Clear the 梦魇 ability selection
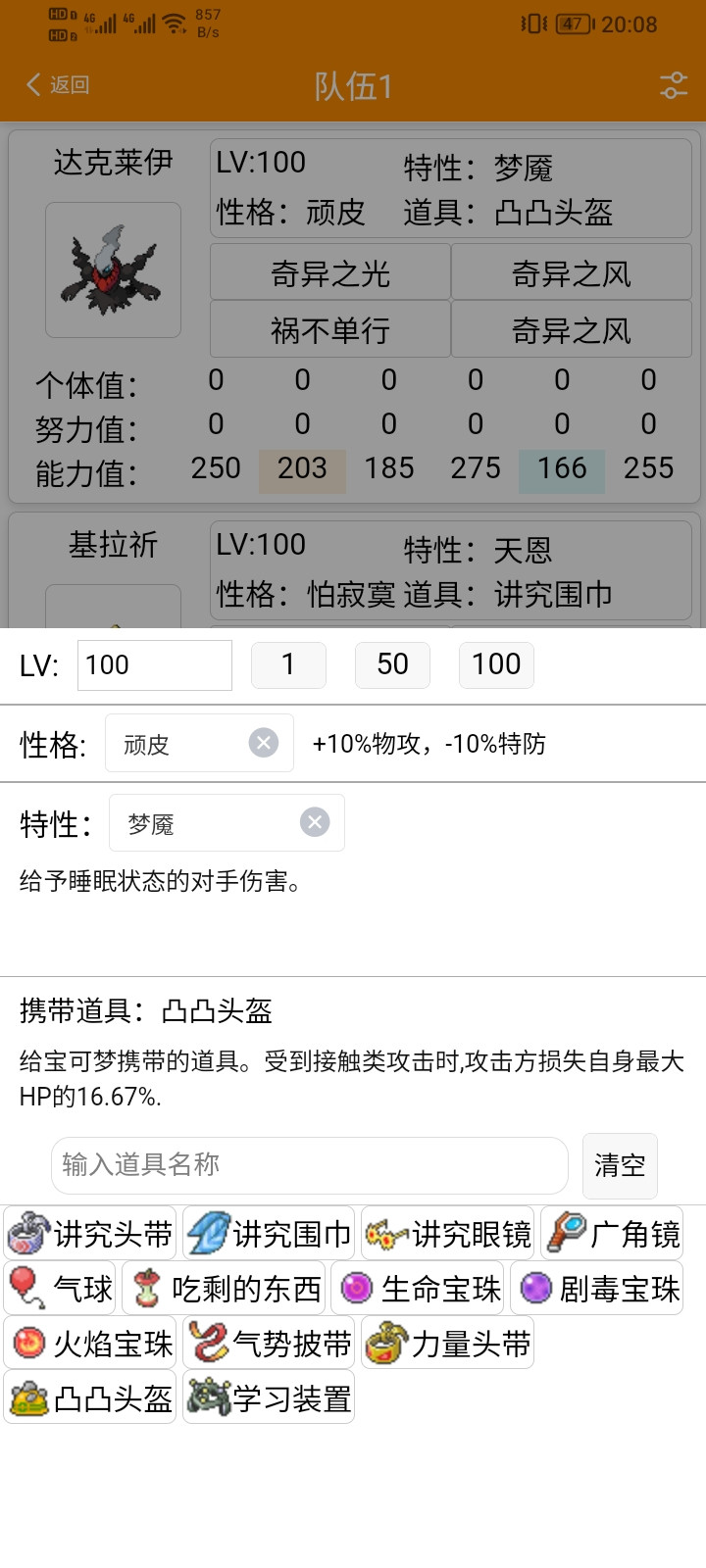Image resolution: width=706 pixels, height=1568 pixels. point(314,822)
